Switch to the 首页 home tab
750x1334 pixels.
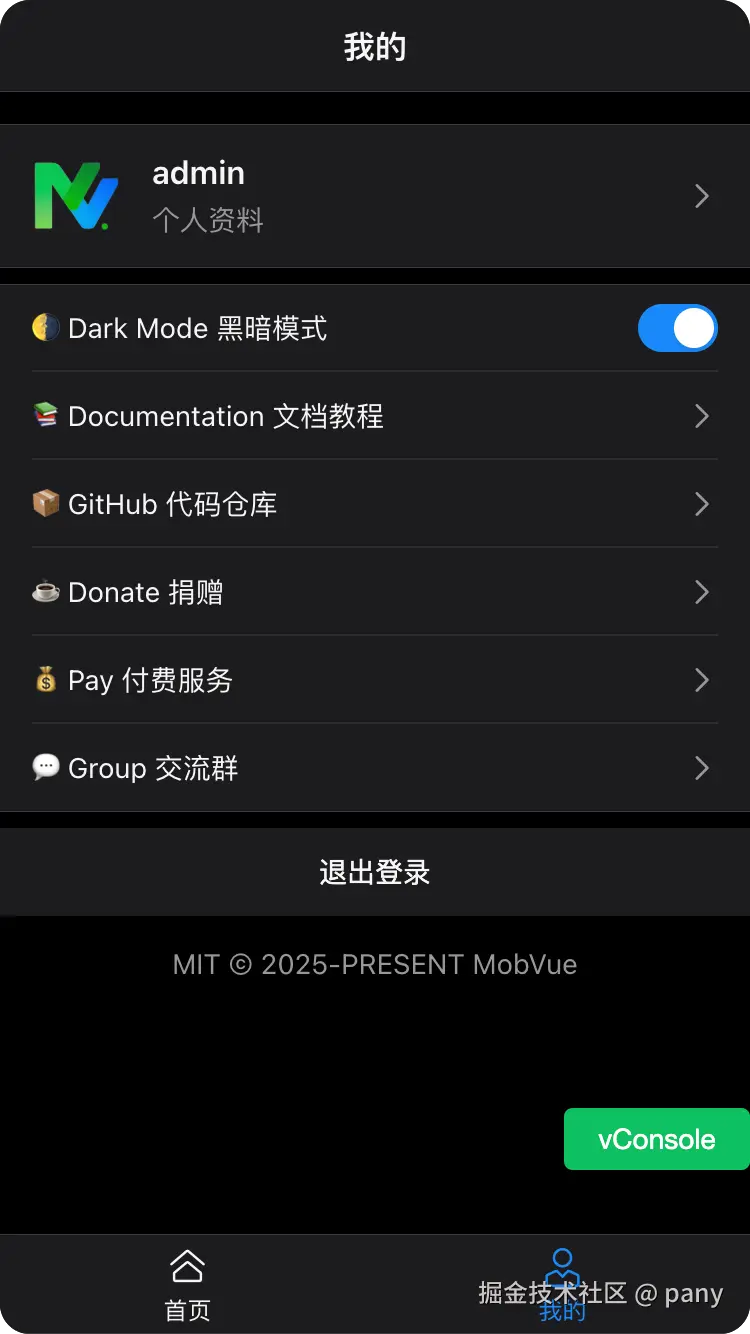pos(187,1284)
